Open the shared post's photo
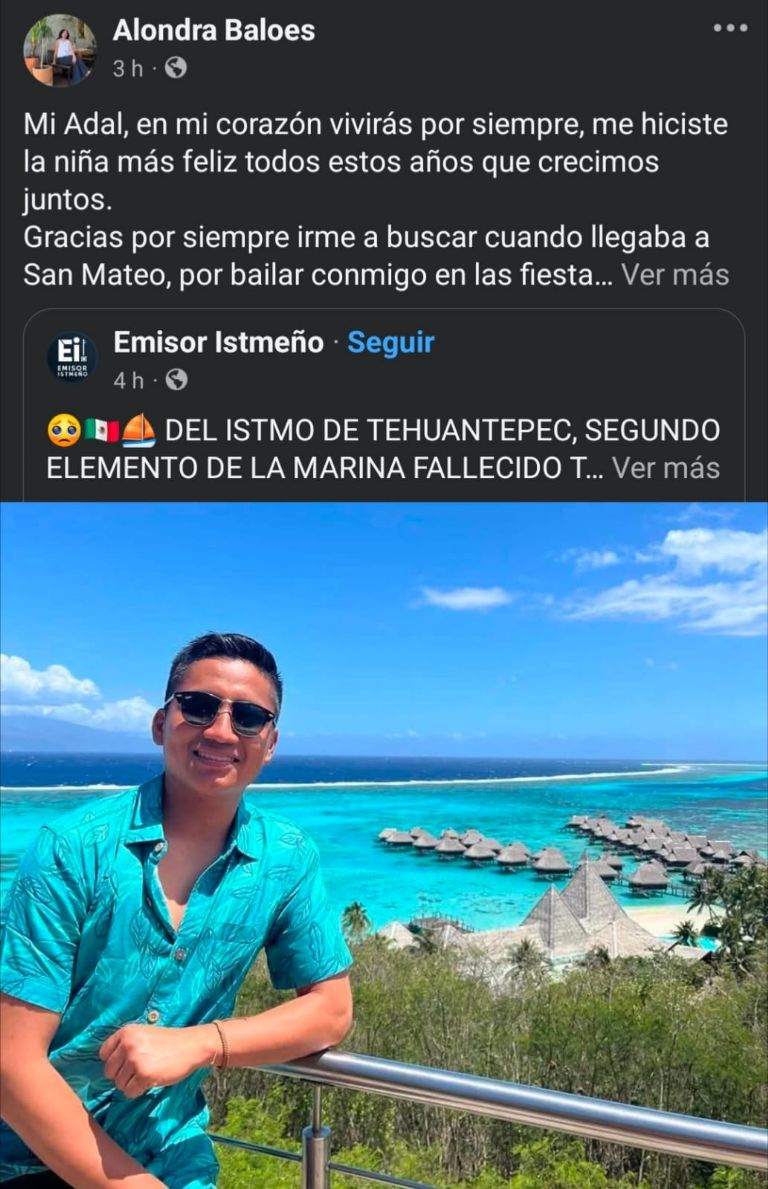Viewport: 768px width, 1189px height. [x=384, y=845]
